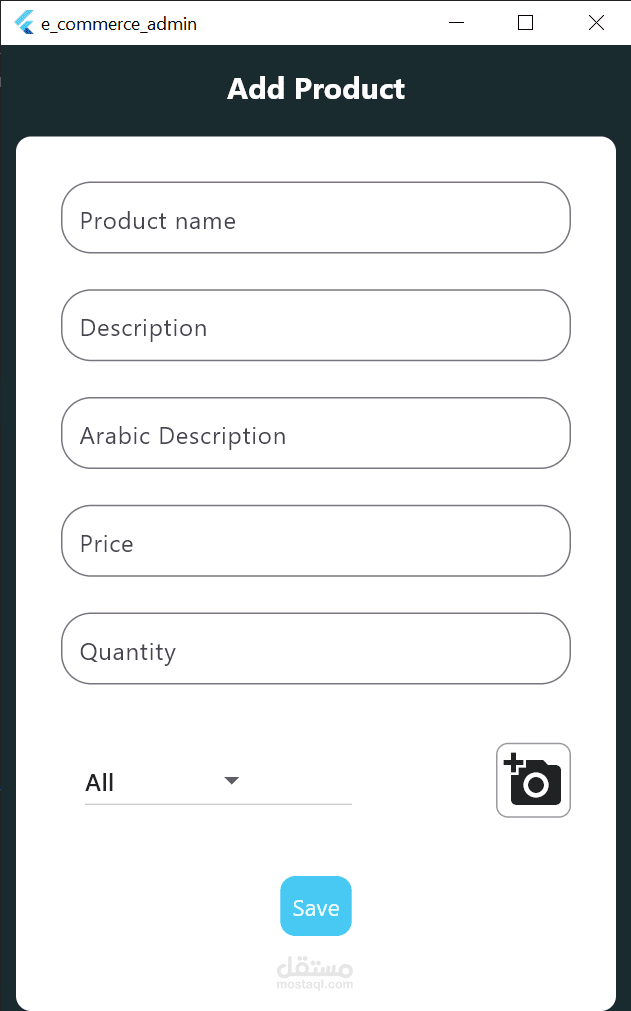Screen dimensions: 631x1011
Task: Focus the Description text field
Action: coord(316,326)
